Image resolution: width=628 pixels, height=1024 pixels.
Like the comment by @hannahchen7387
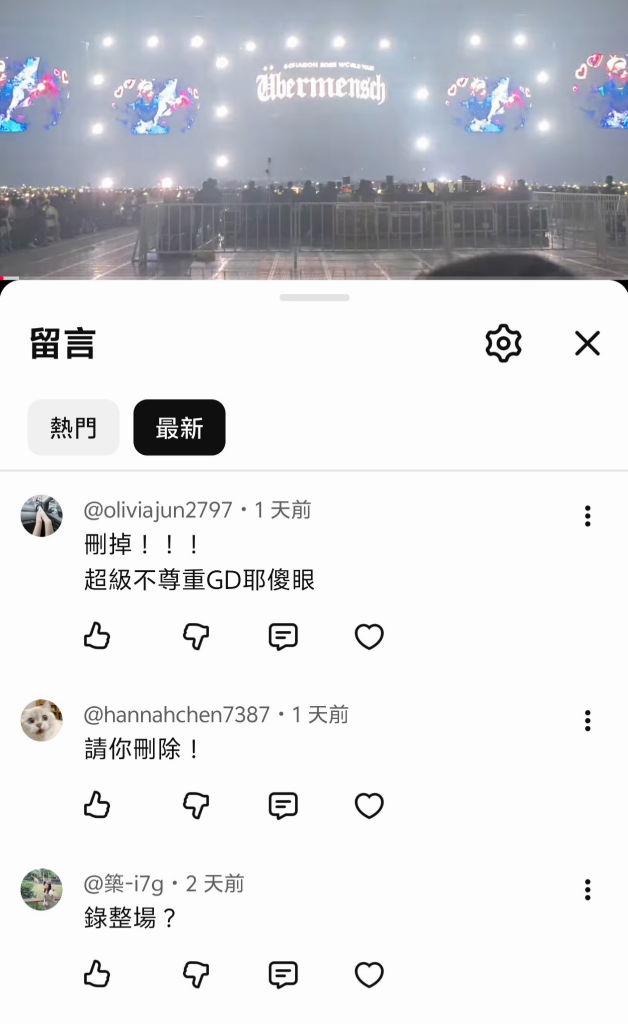pos(97,805)
